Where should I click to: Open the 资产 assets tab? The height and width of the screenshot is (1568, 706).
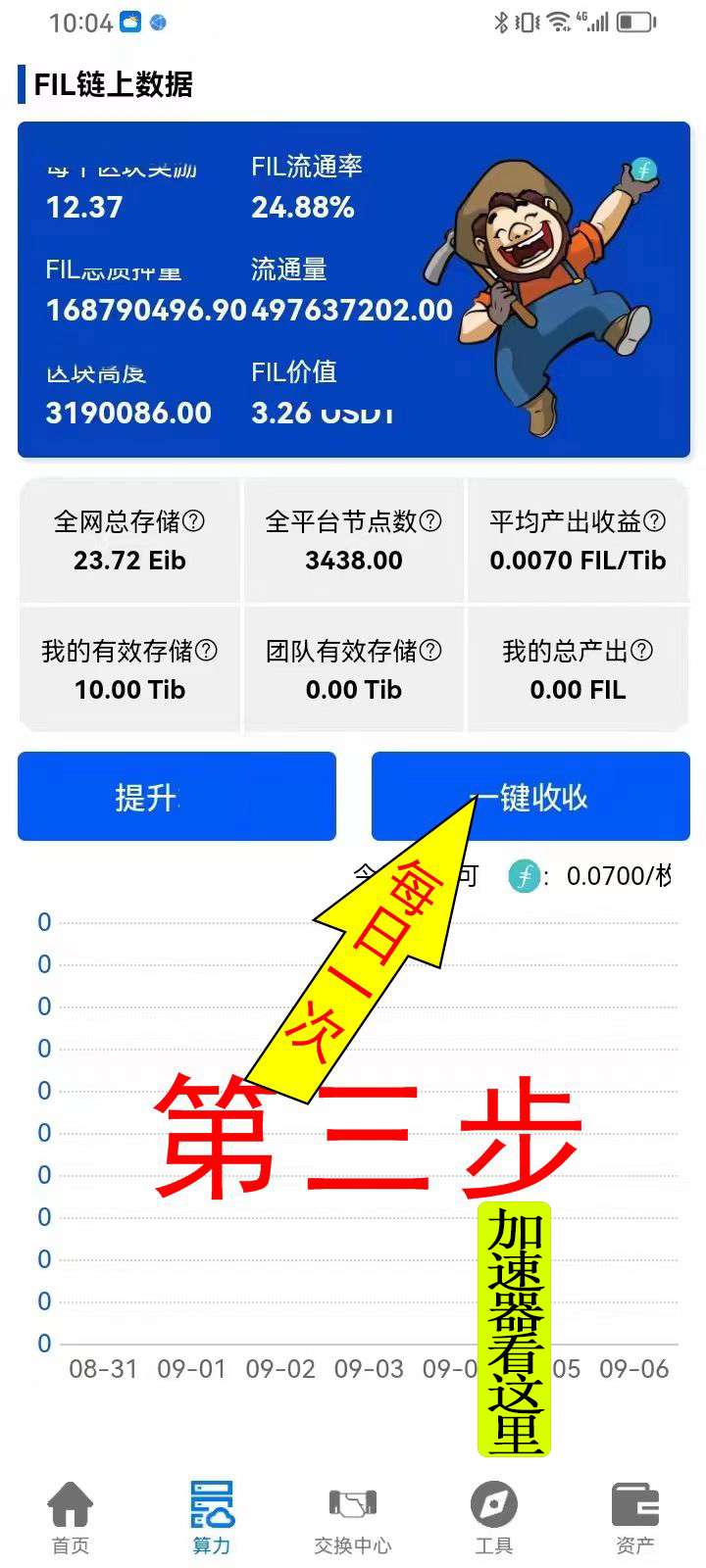635,1517
